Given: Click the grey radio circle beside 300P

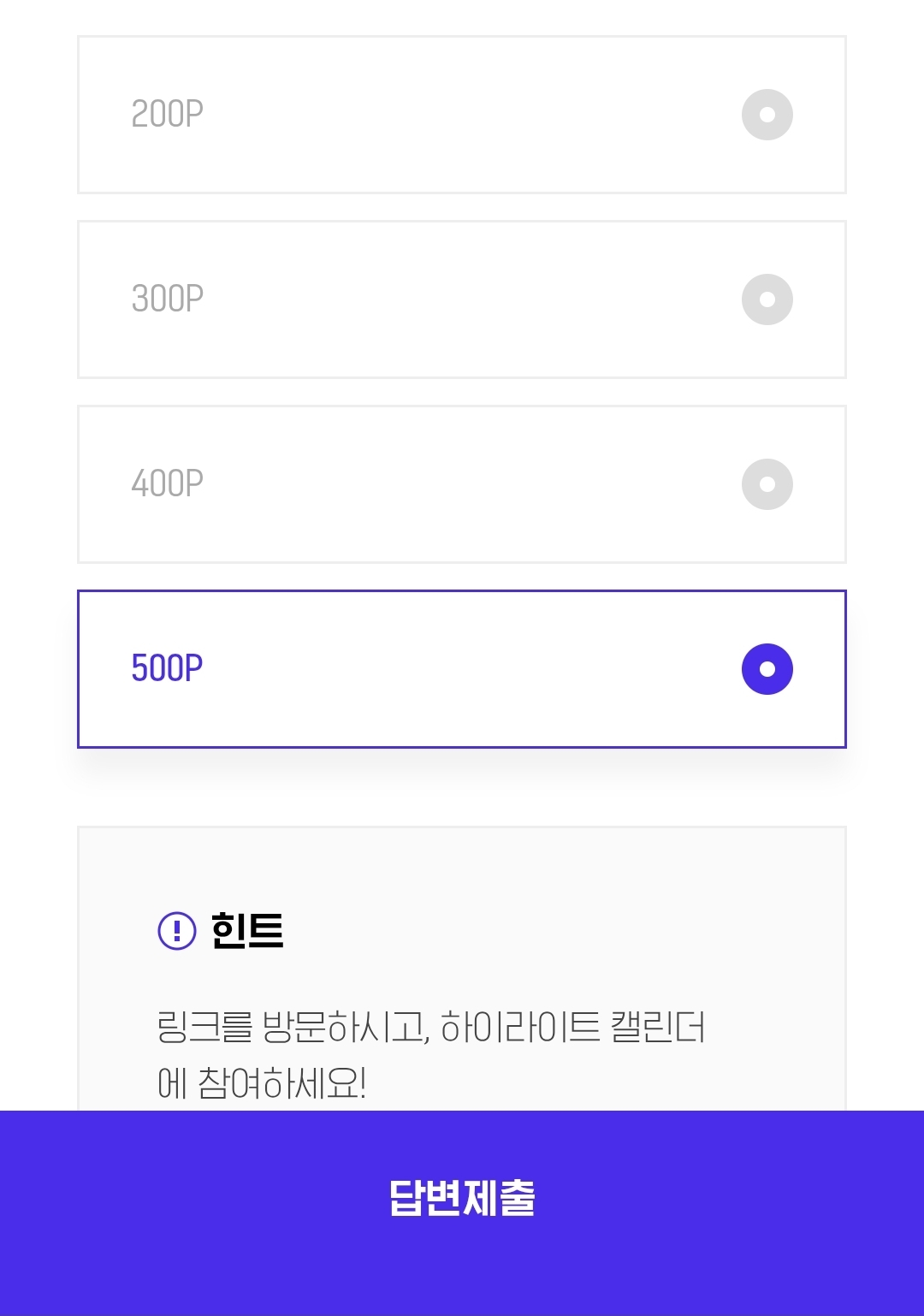Looking at the screenshot, I should (766, 299).
